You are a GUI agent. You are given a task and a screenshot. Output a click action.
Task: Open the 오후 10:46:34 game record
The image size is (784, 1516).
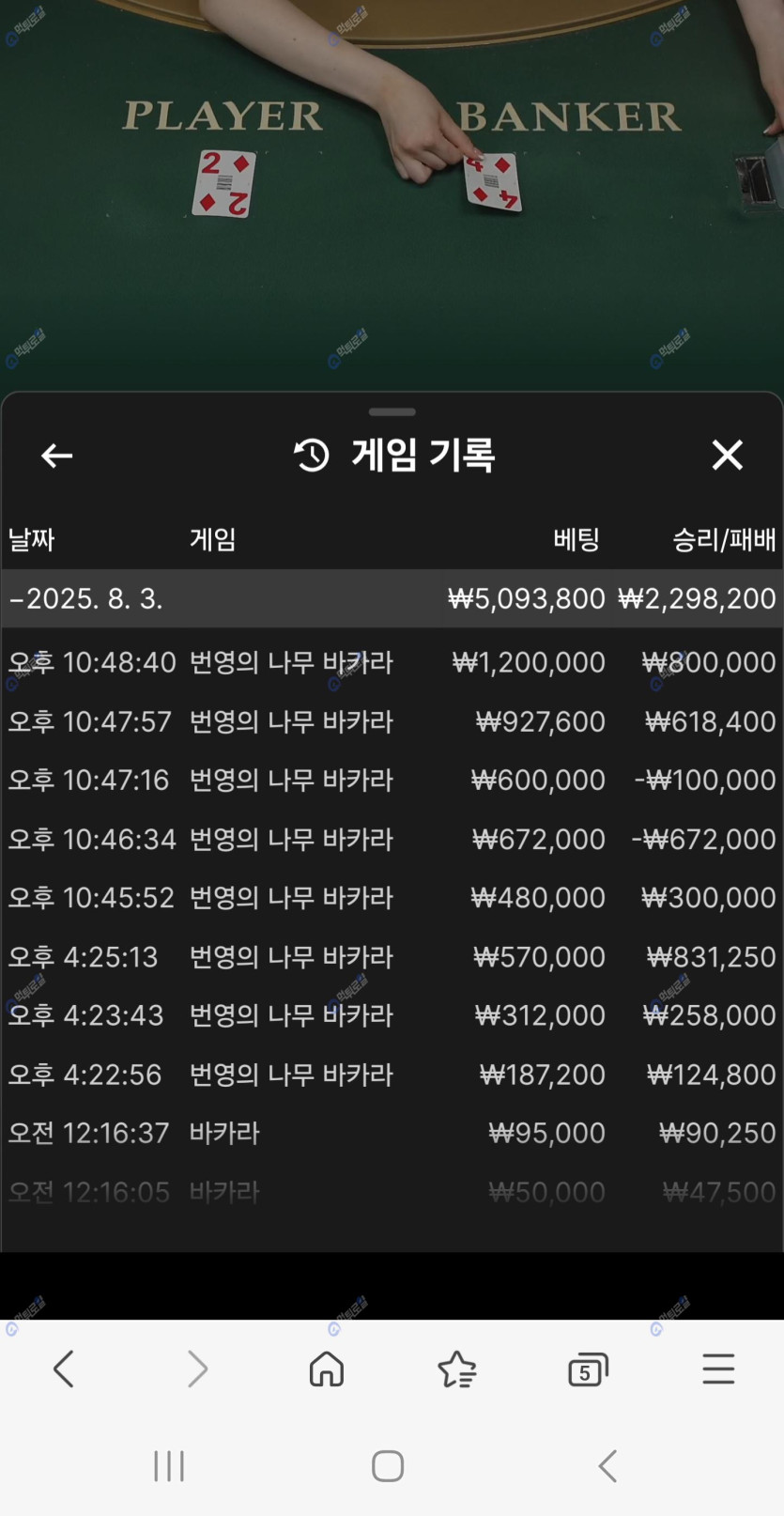pos(392,840)
